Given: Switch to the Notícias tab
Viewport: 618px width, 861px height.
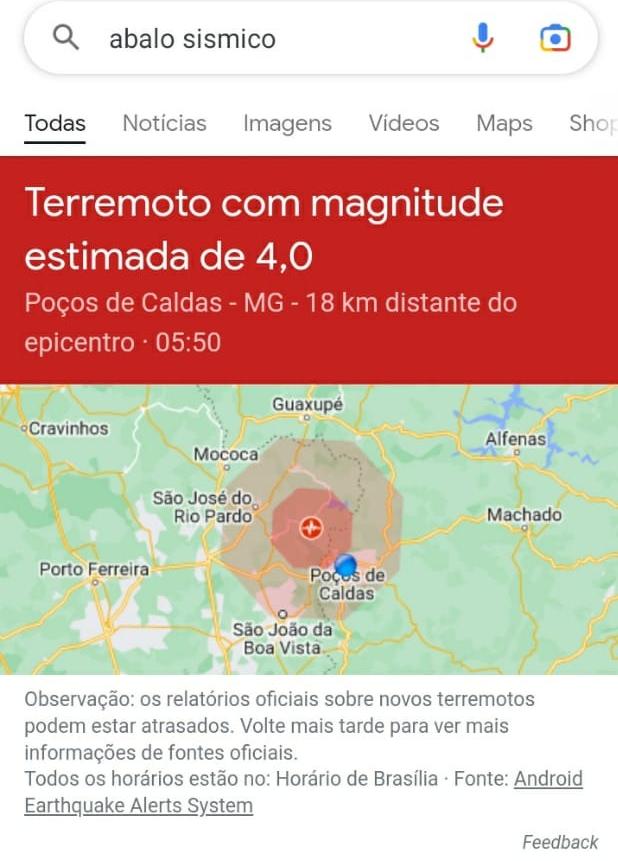Looking at the screenshot, I should [x=164, y=124].
